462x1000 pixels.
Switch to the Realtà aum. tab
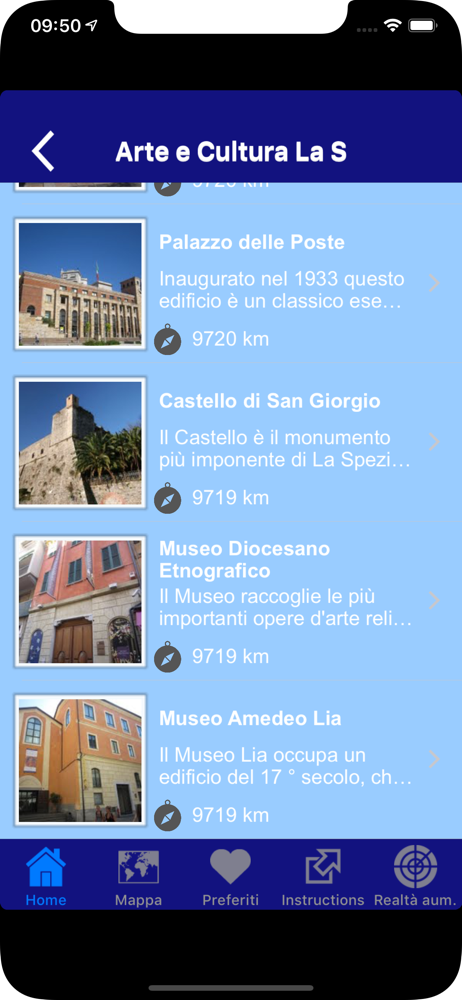pyautogui.click(x=415, y=876)
